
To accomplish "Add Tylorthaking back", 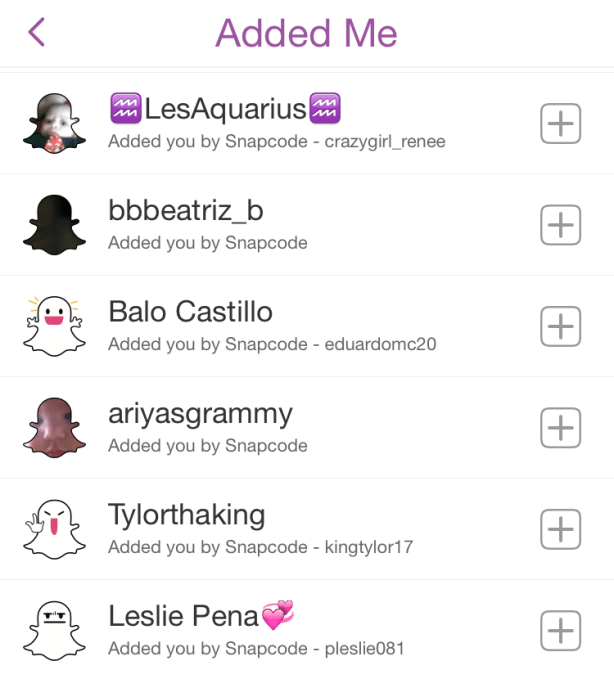I will point(560,529).
